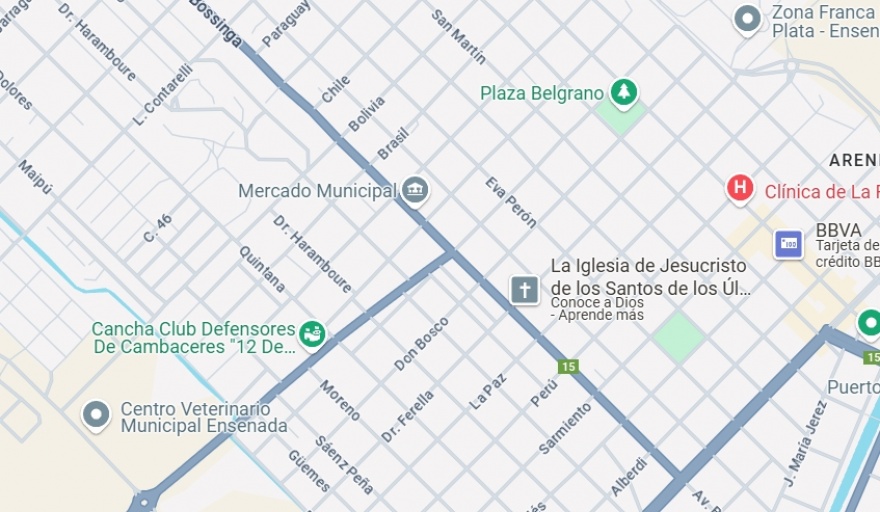Select Centro Veterinario Municipal Ensenada pin
Image resolution: width=880 pixels, height=512 pixels.
click(96, 414)
